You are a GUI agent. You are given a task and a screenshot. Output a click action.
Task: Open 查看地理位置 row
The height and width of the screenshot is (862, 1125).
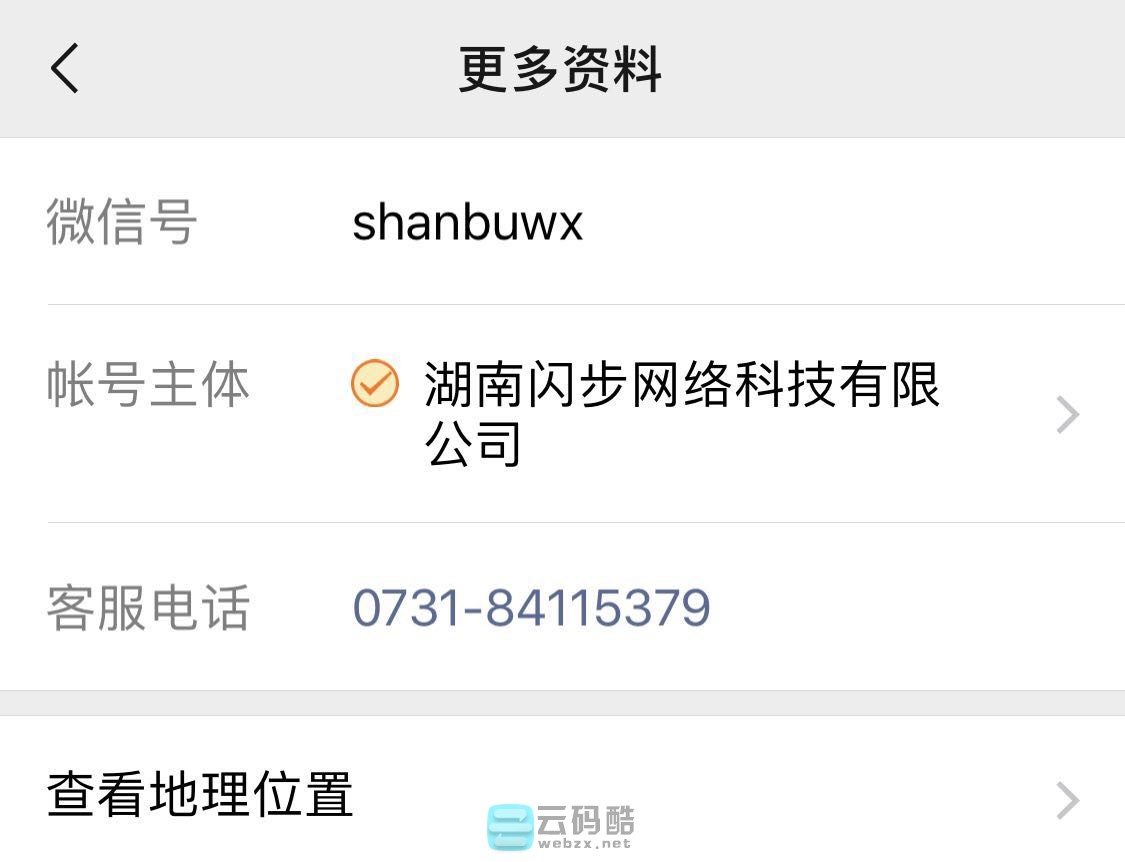point(560,797)
